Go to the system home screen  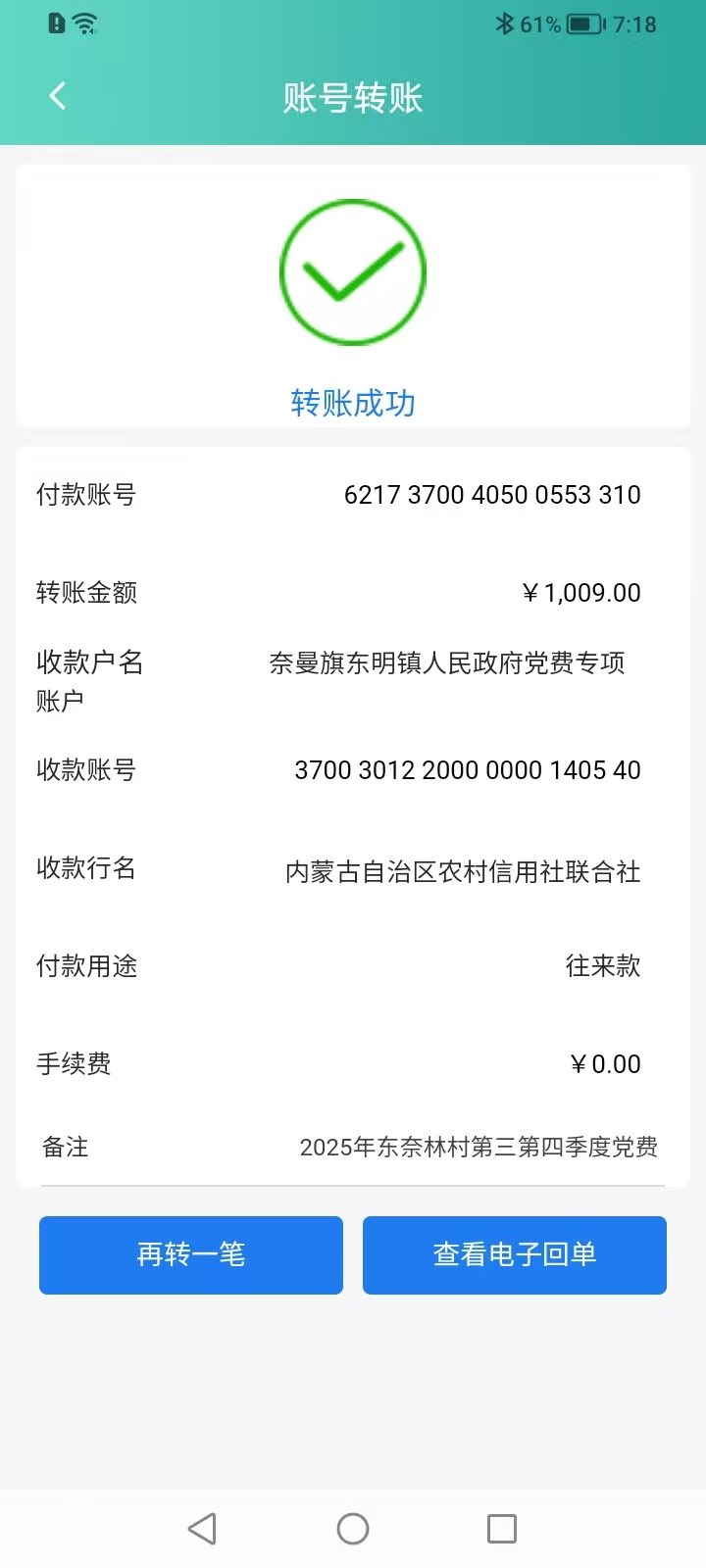pos(353,1529)
